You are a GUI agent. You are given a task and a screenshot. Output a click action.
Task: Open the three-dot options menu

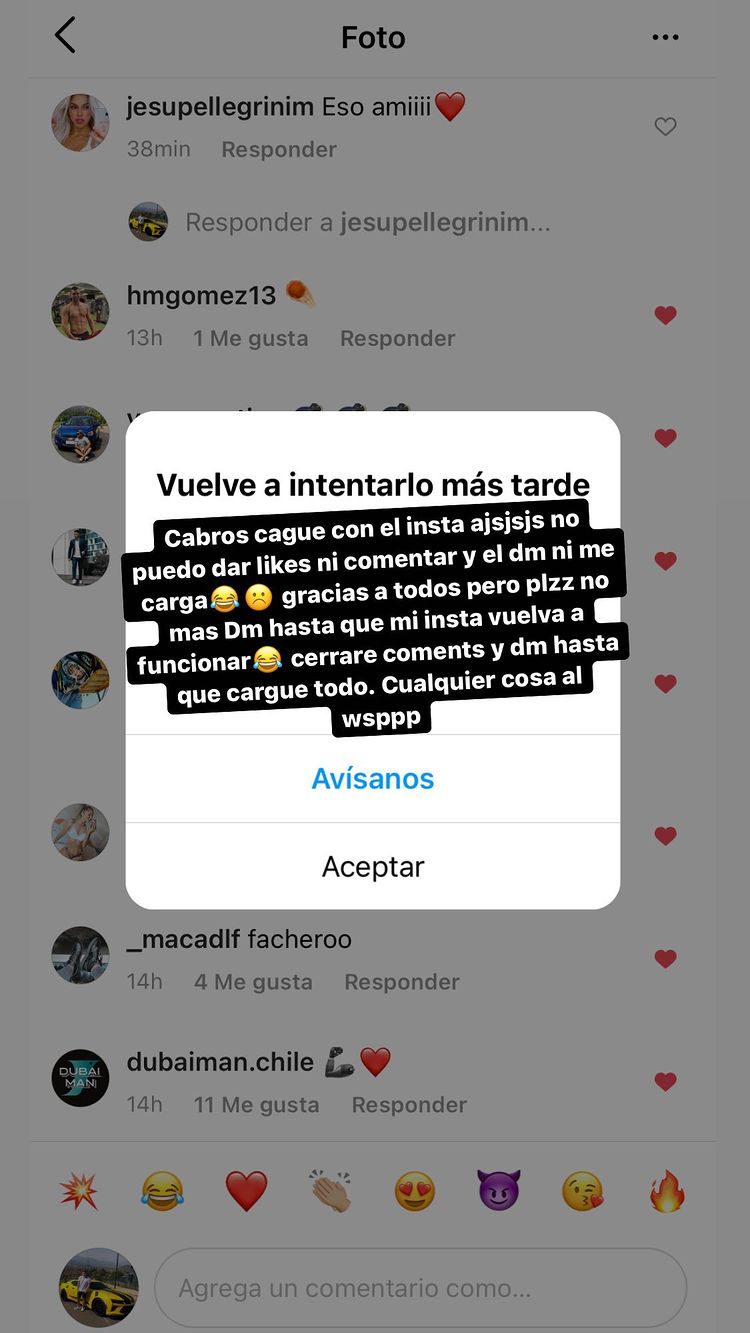pos(666,35)
